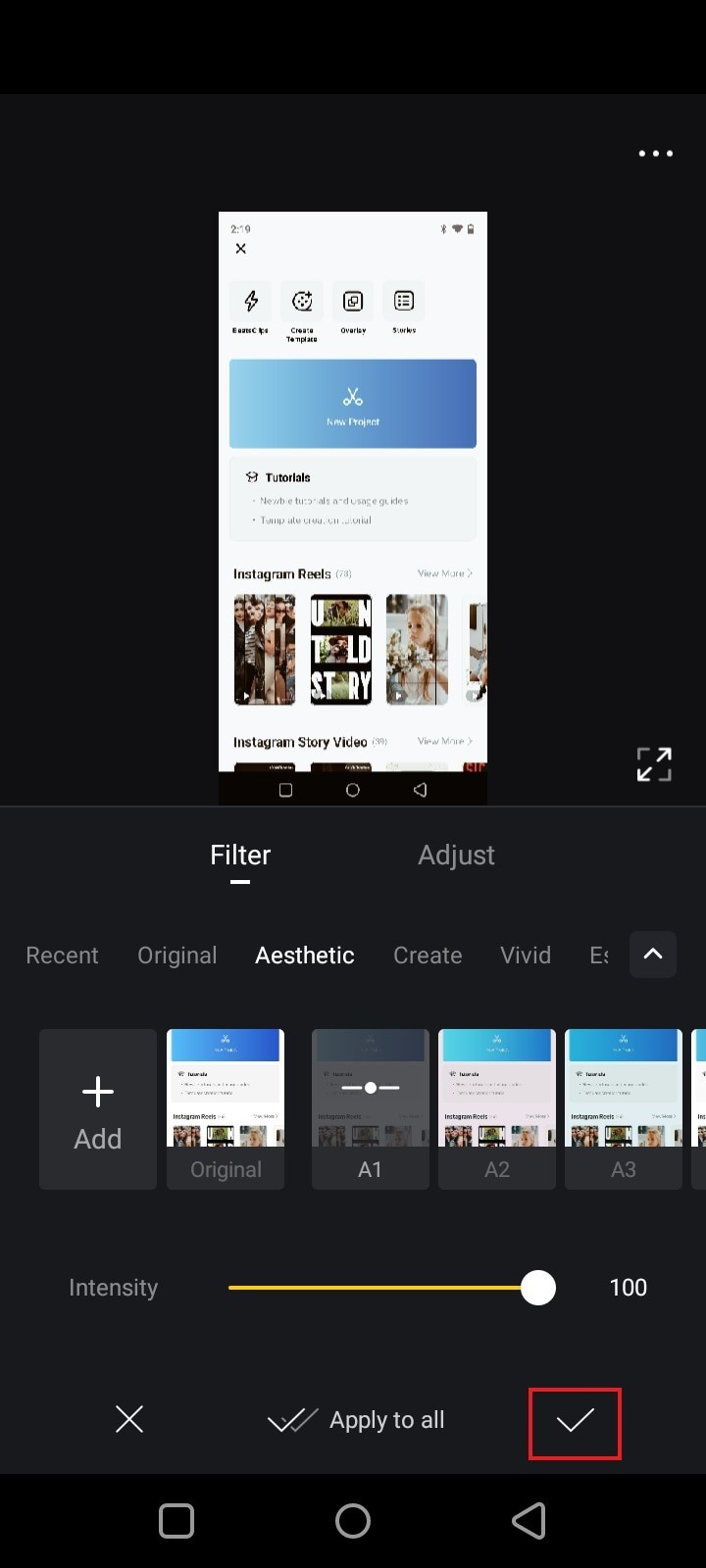Switch to Create filter category
706x1568 pixels.
click(x=428, y=955)
